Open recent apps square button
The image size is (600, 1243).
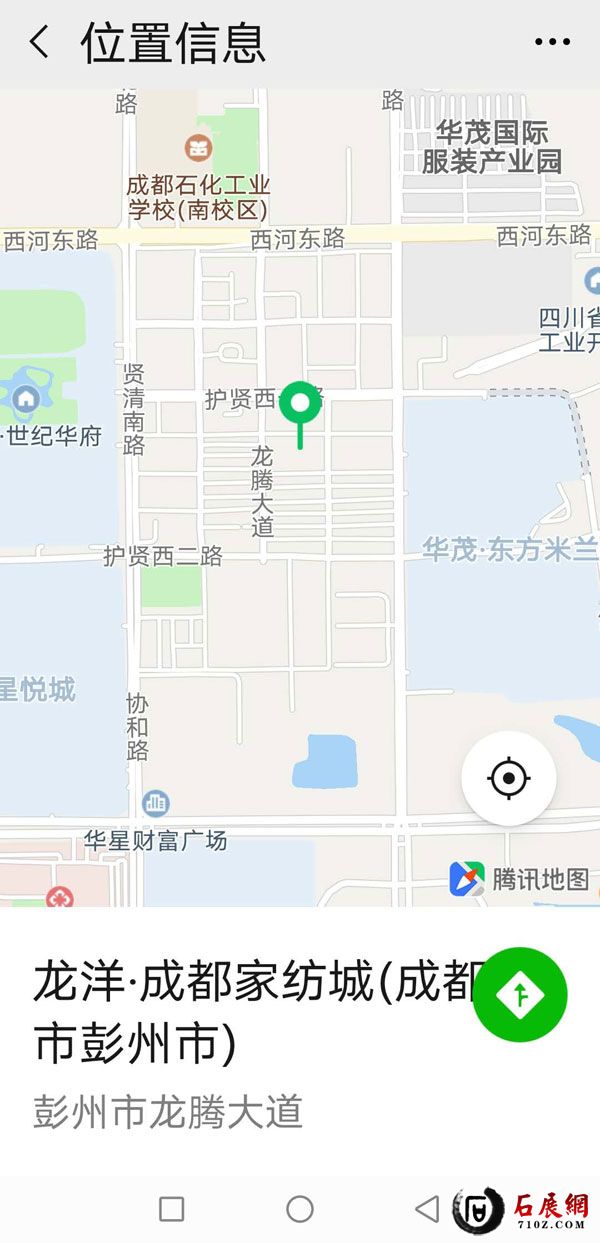pos(172,1209)
